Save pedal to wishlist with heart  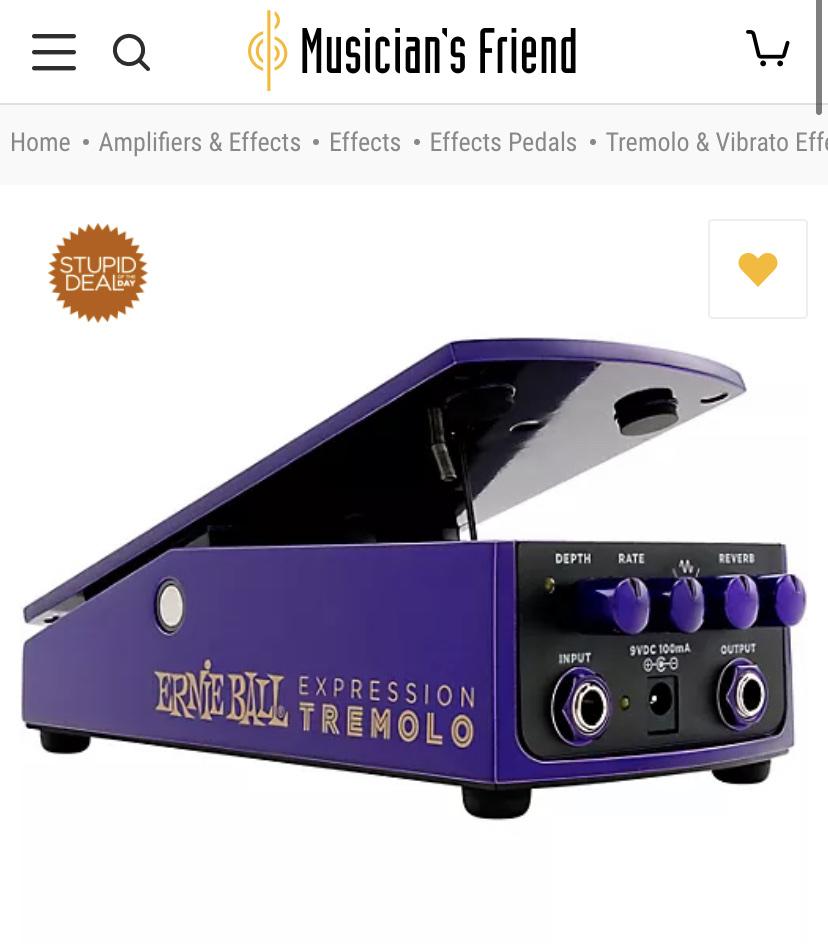[757, 269]
